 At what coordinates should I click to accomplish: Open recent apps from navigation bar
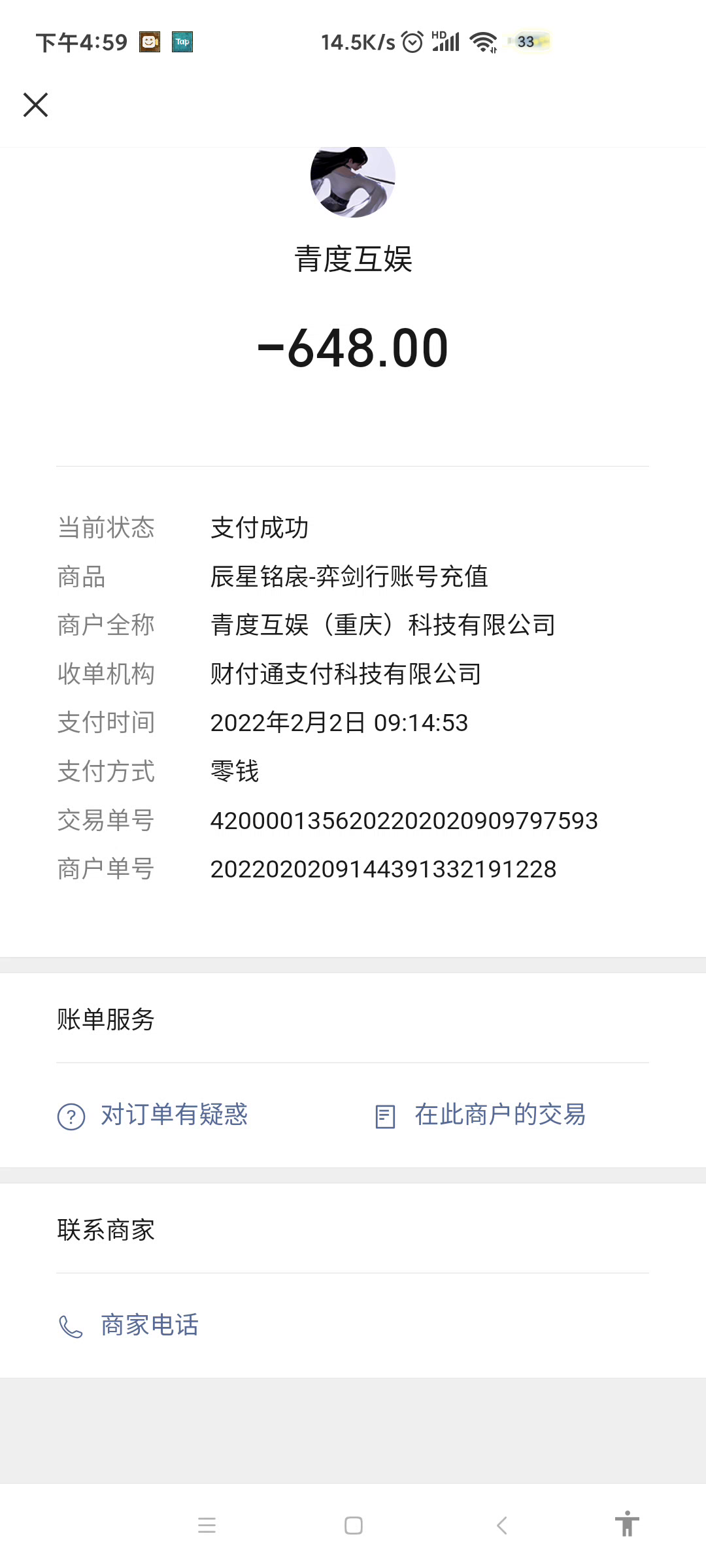pos(207,1526)
